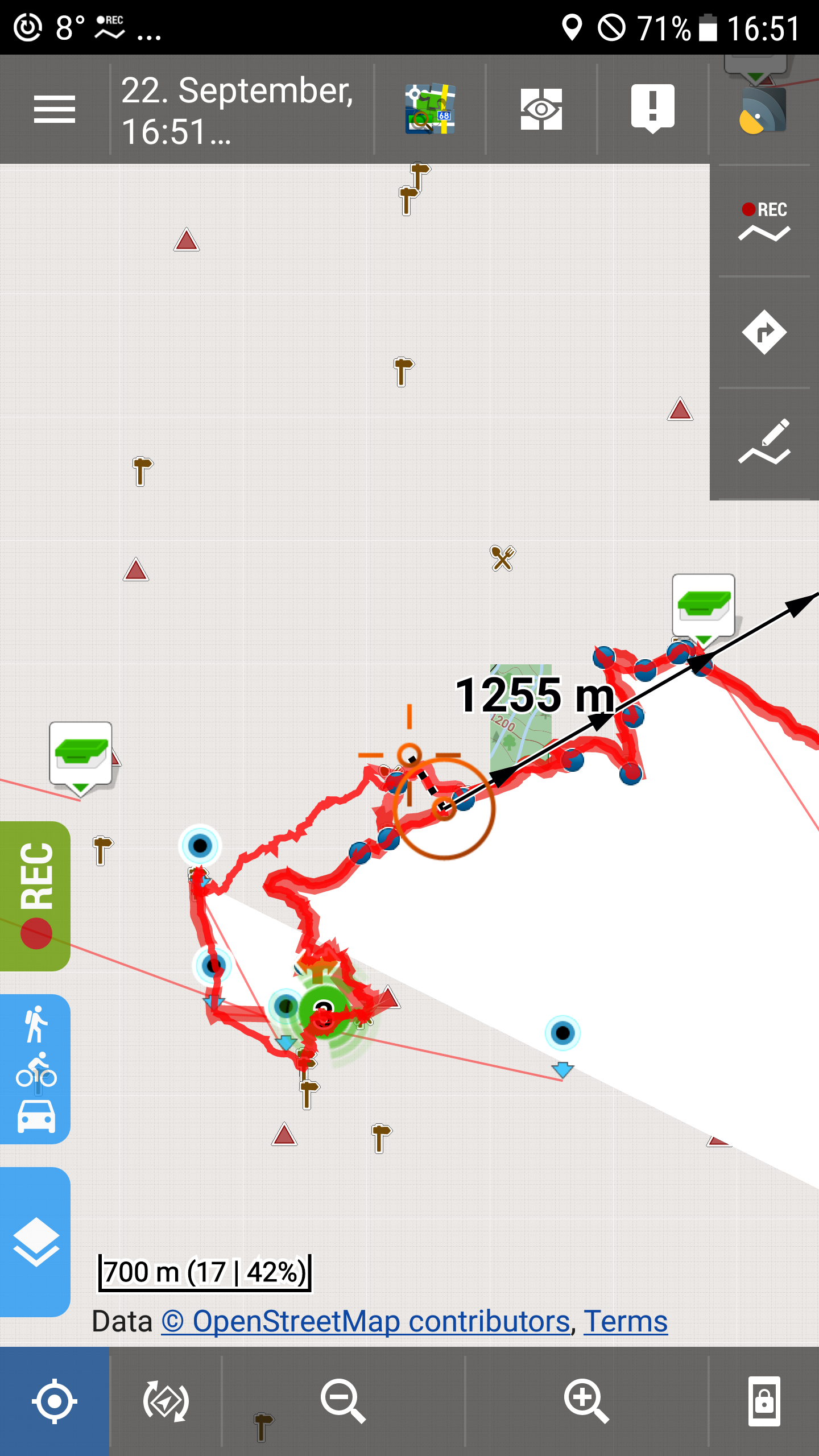Screen dimensions: 819x1456
Task: Open the restaurant marker on the map
Action: pos(503,558)
